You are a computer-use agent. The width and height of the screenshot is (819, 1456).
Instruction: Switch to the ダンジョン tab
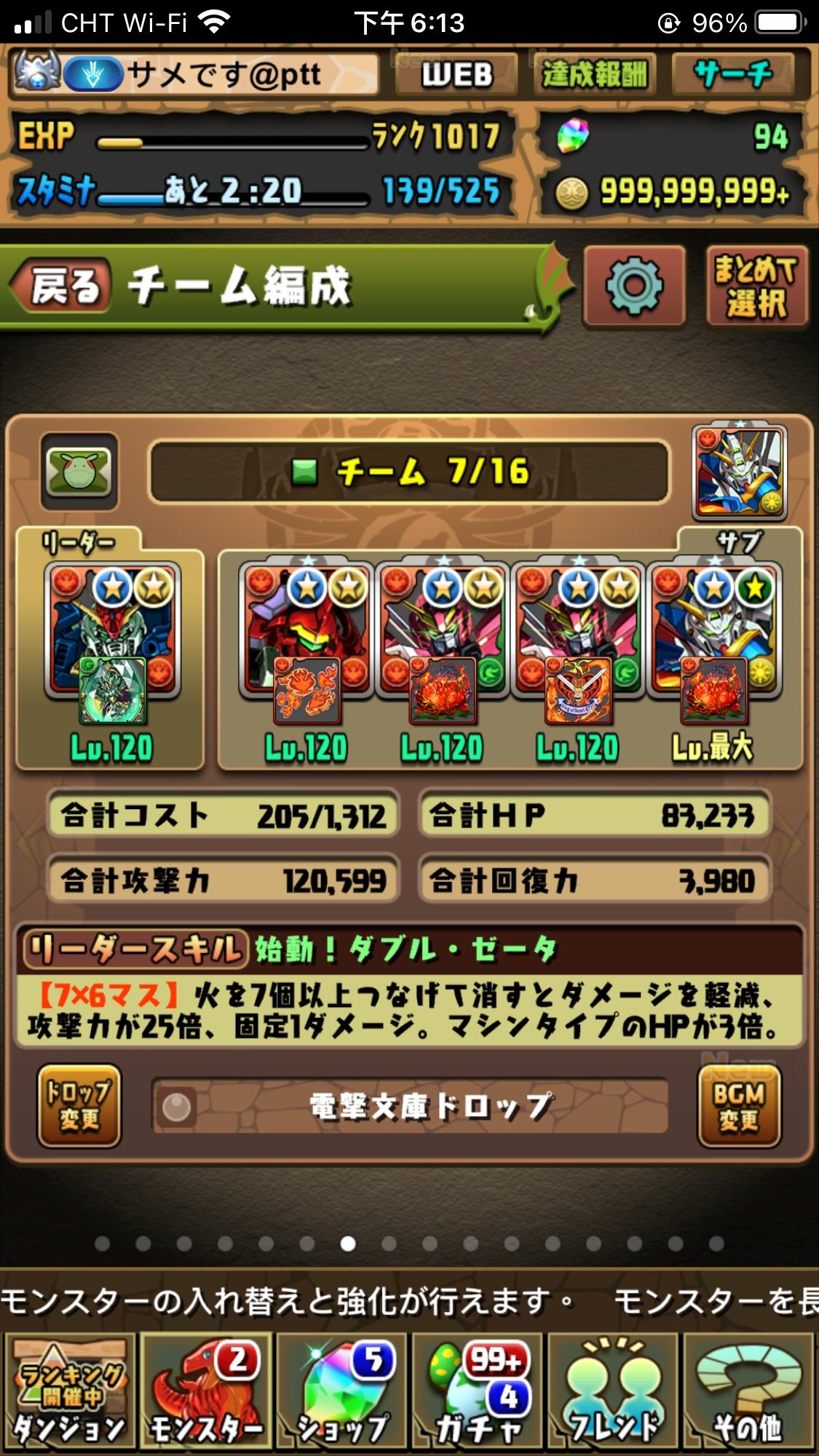pos(69,1392)
